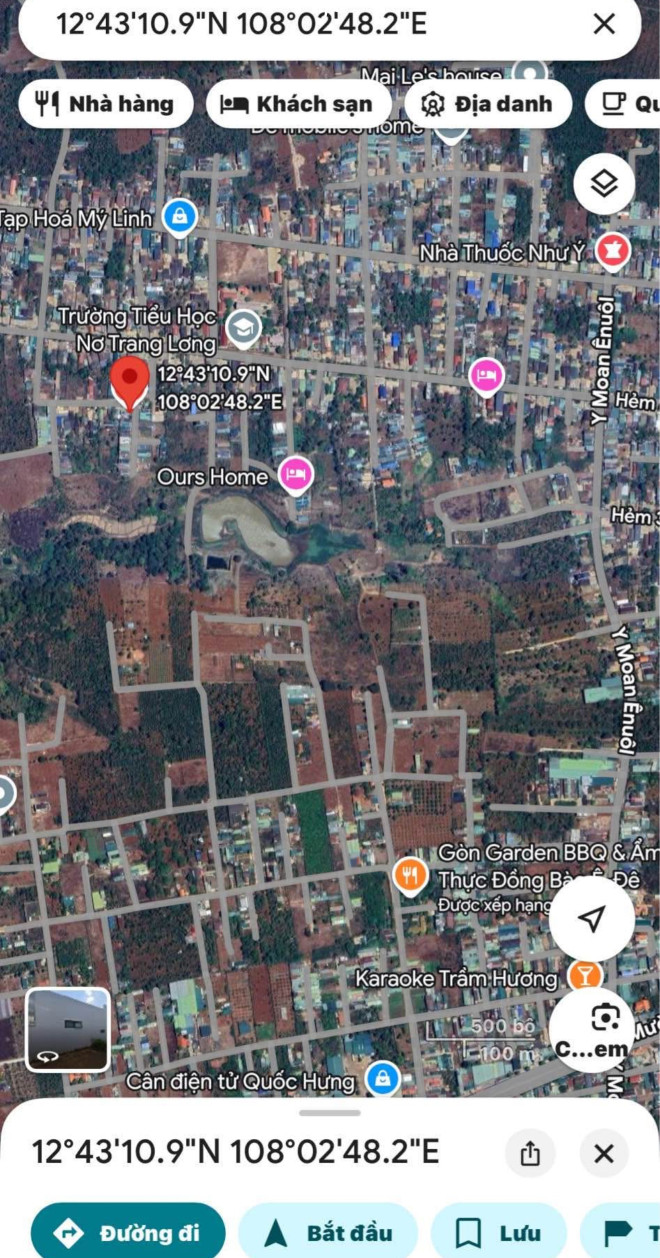This screenshot has height=1258, width=660.
Task: Close the location info panel
Action: click(x=604, y=1153)
